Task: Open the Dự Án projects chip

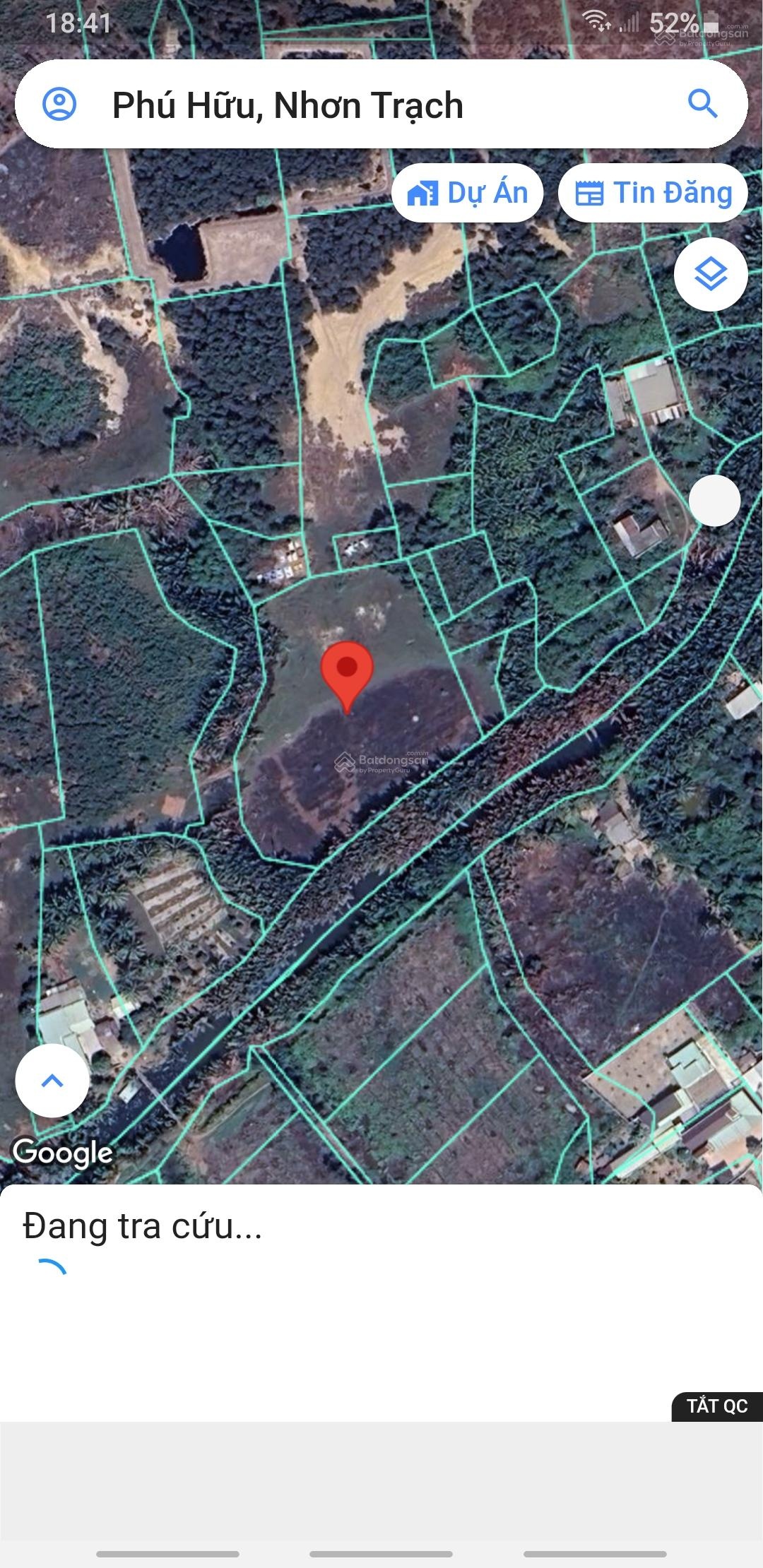Action: tap(468, 193)
